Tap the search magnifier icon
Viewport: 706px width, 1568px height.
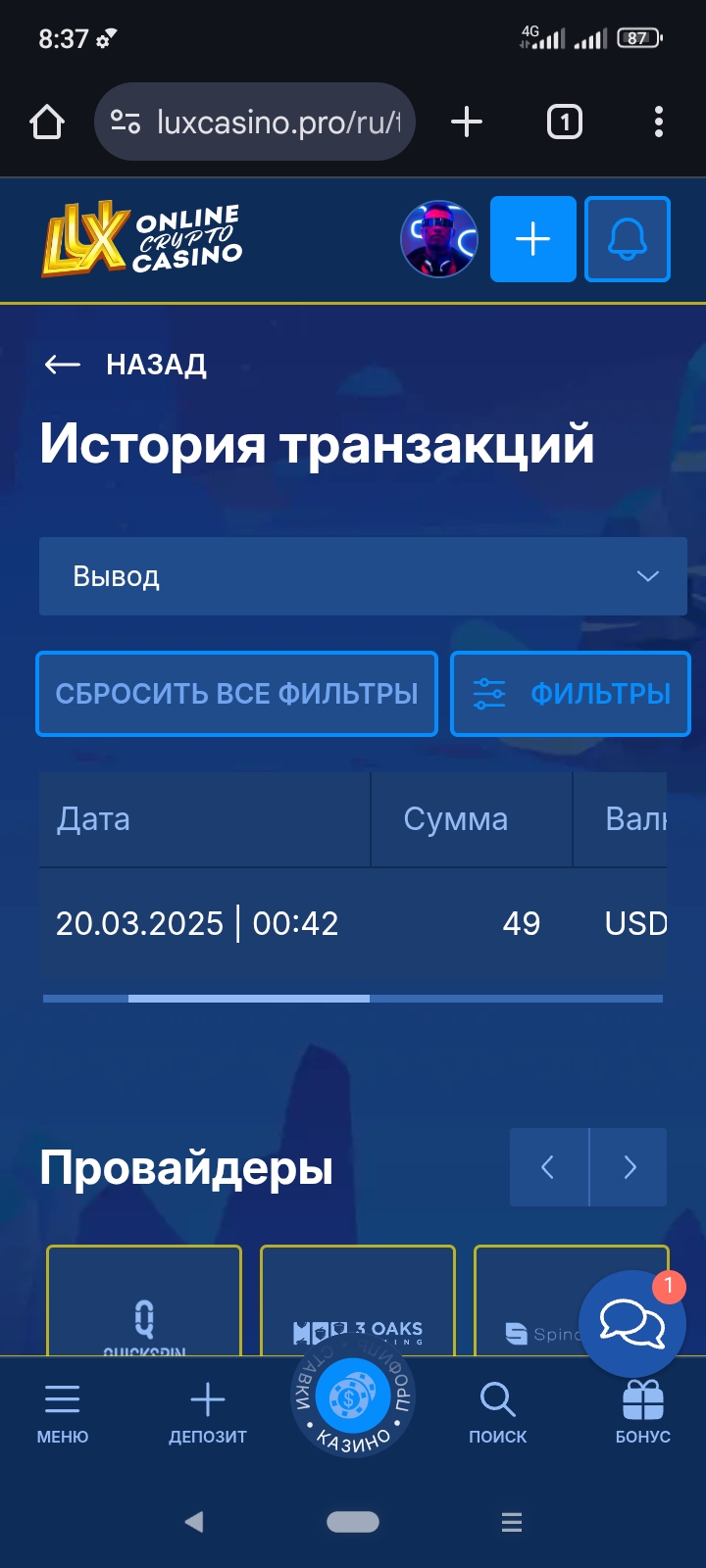[x=499, y=1396]
